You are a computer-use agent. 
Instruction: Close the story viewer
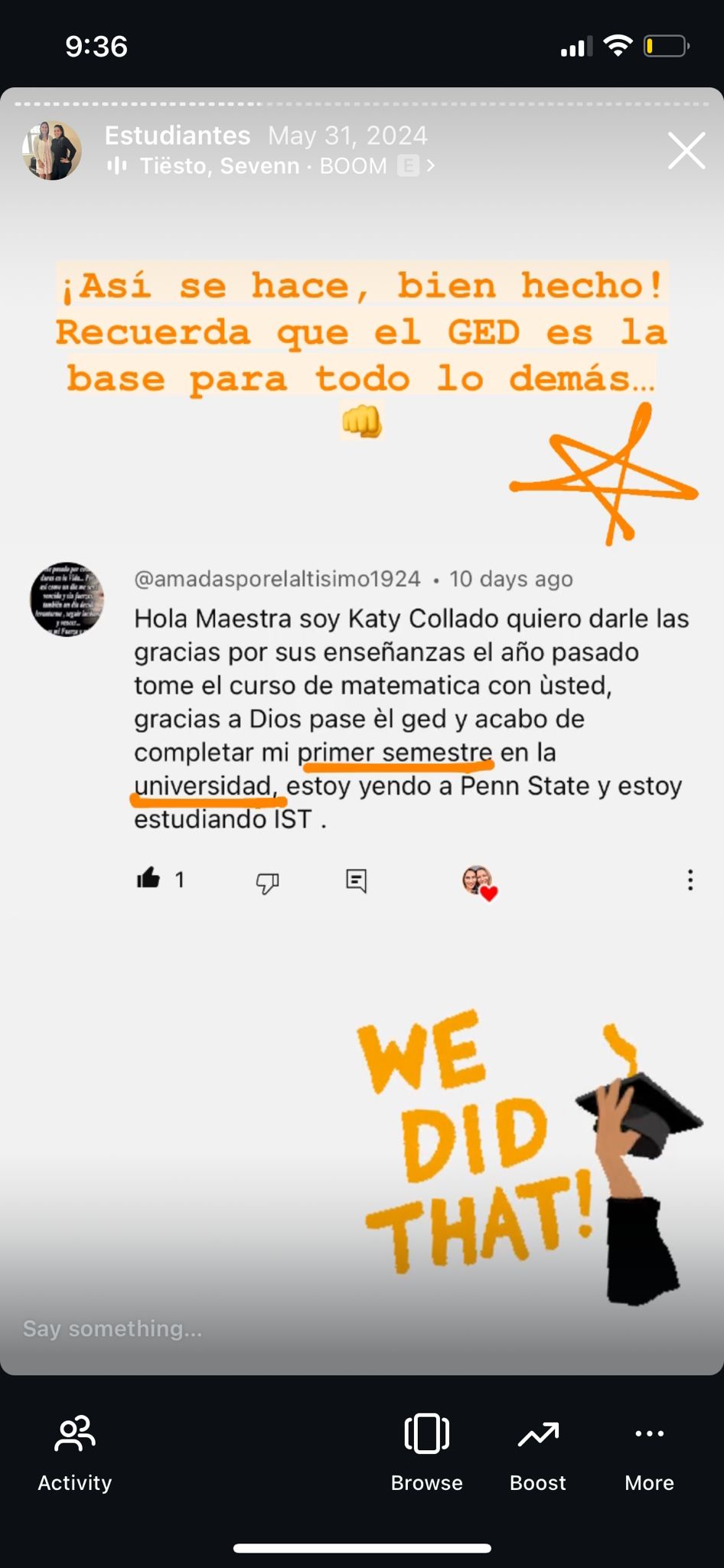click(x=686, y=151)
